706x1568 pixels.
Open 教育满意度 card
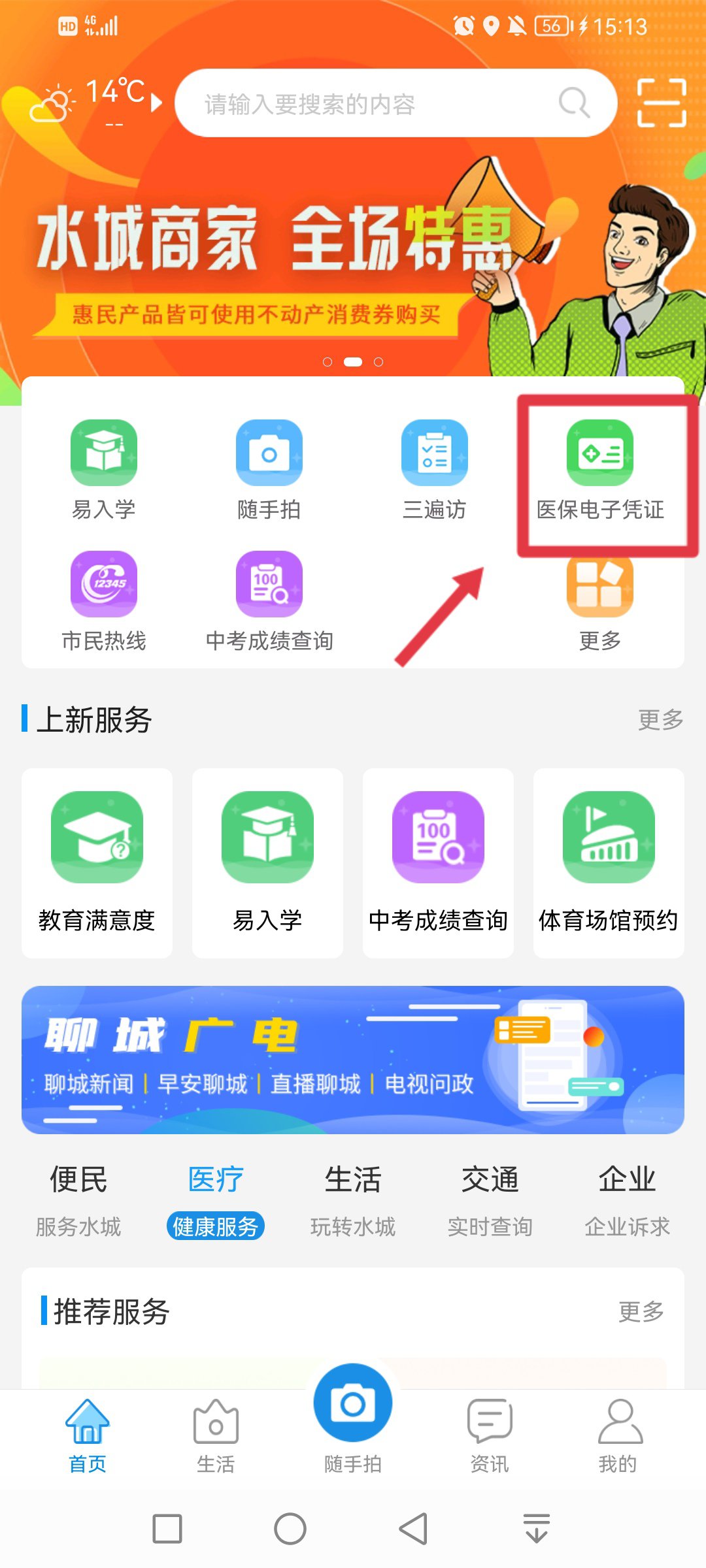[x=97, y=862]
